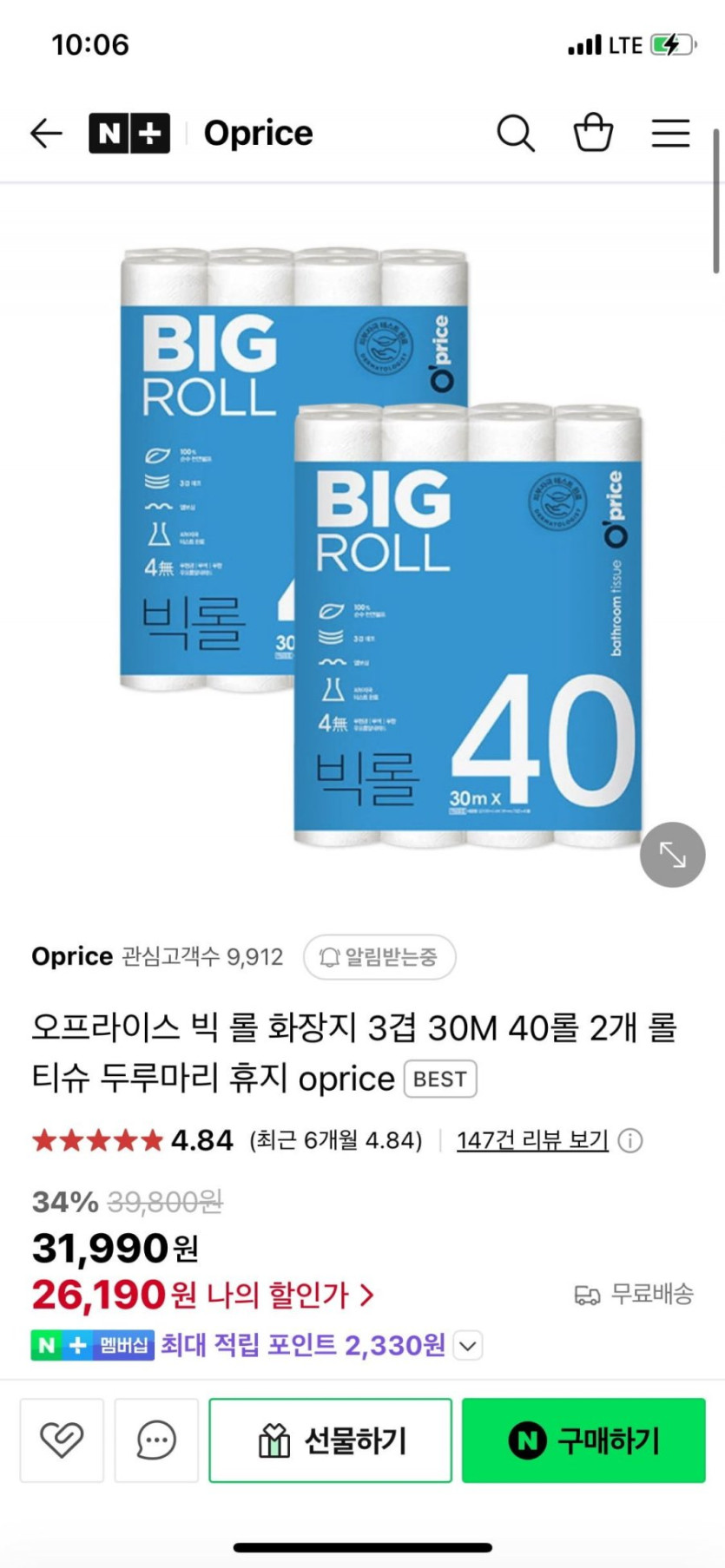Image resolution: width=725 pixels, height=1568 pixels.
Task: Expand the product image fullscreen
Action: [x=672, y=855]
